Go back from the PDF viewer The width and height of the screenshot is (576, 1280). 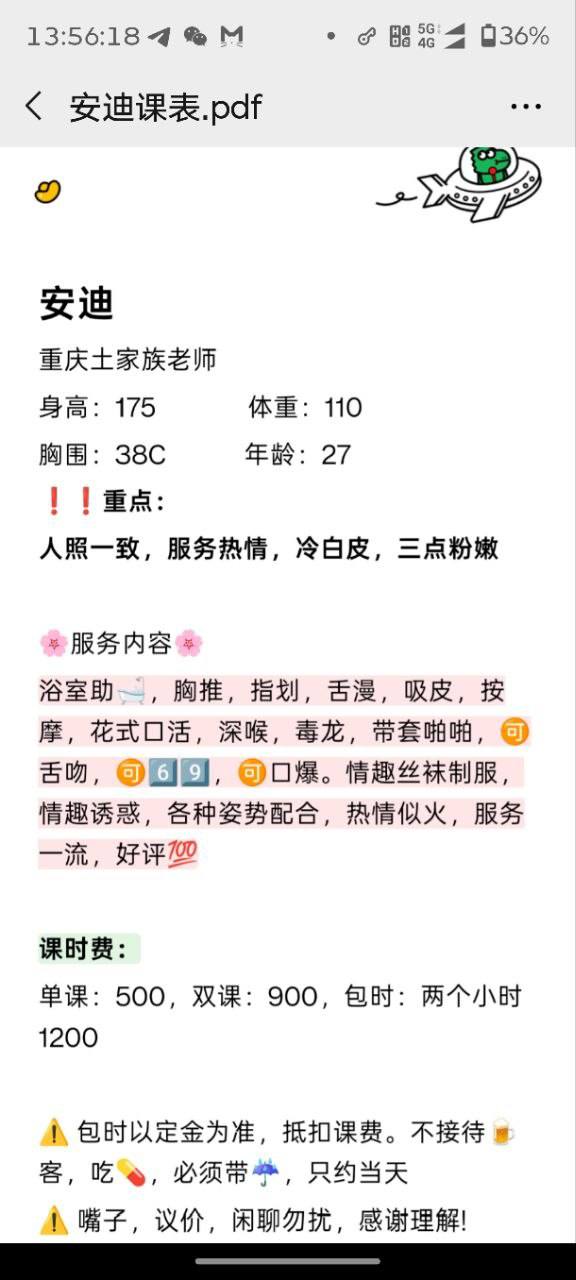[34, 107]
